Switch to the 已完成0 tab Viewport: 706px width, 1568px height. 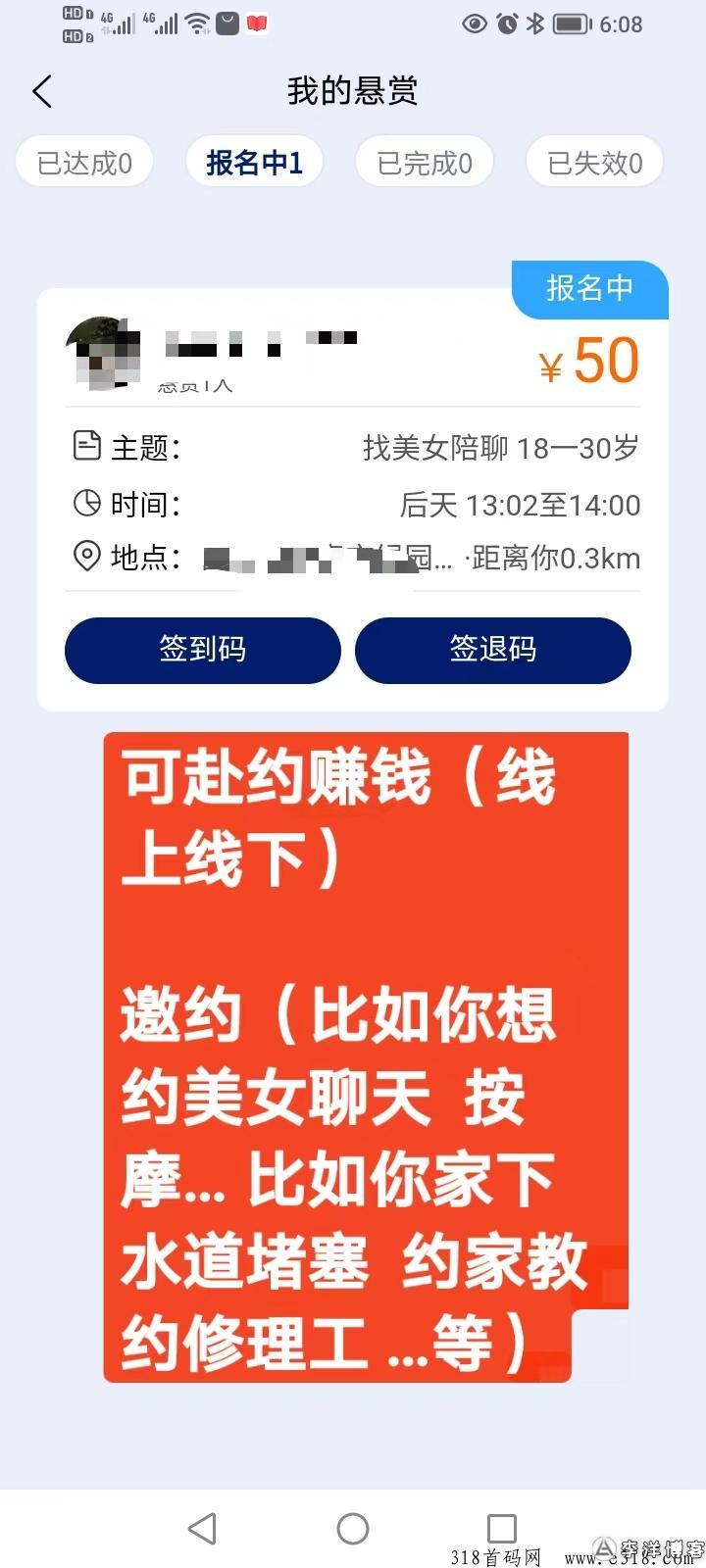(x=425, y=163)
